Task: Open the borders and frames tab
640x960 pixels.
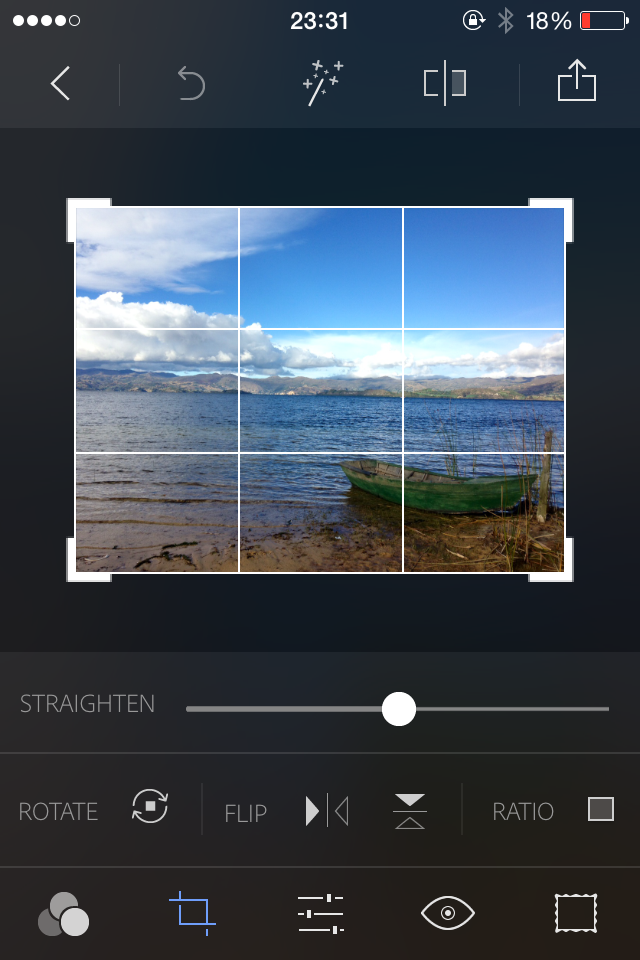Action: click(x=575, y=913)
